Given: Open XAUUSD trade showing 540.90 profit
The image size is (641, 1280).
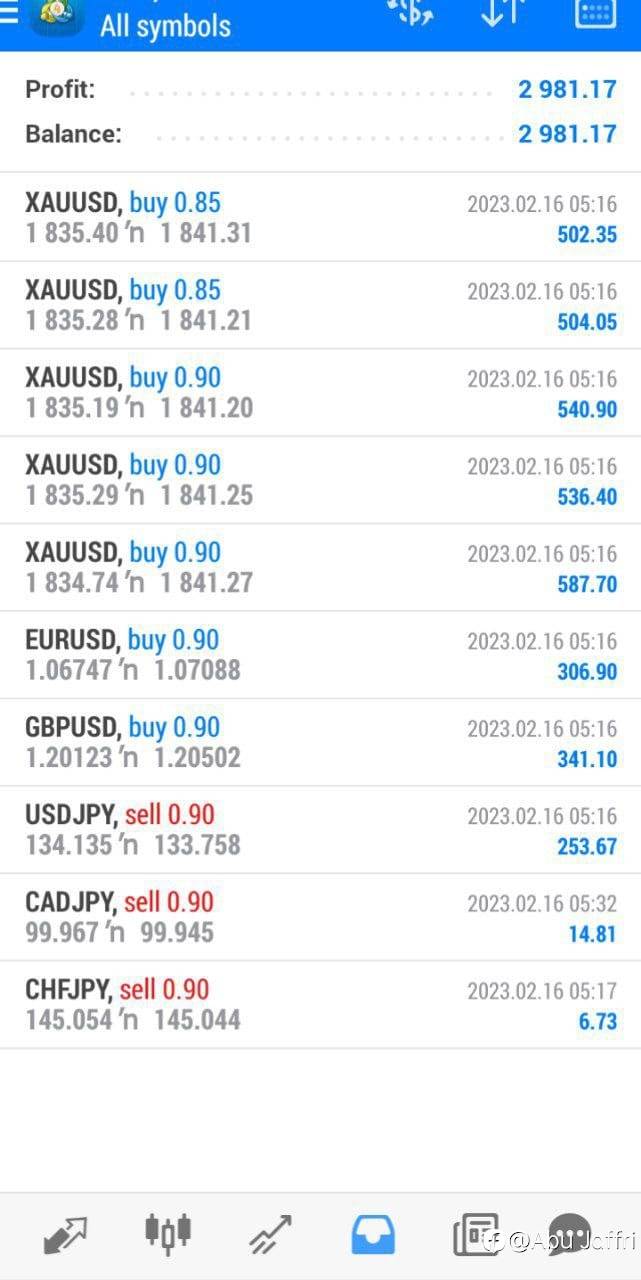Looking at the screenshot, I should click(320, 393).
